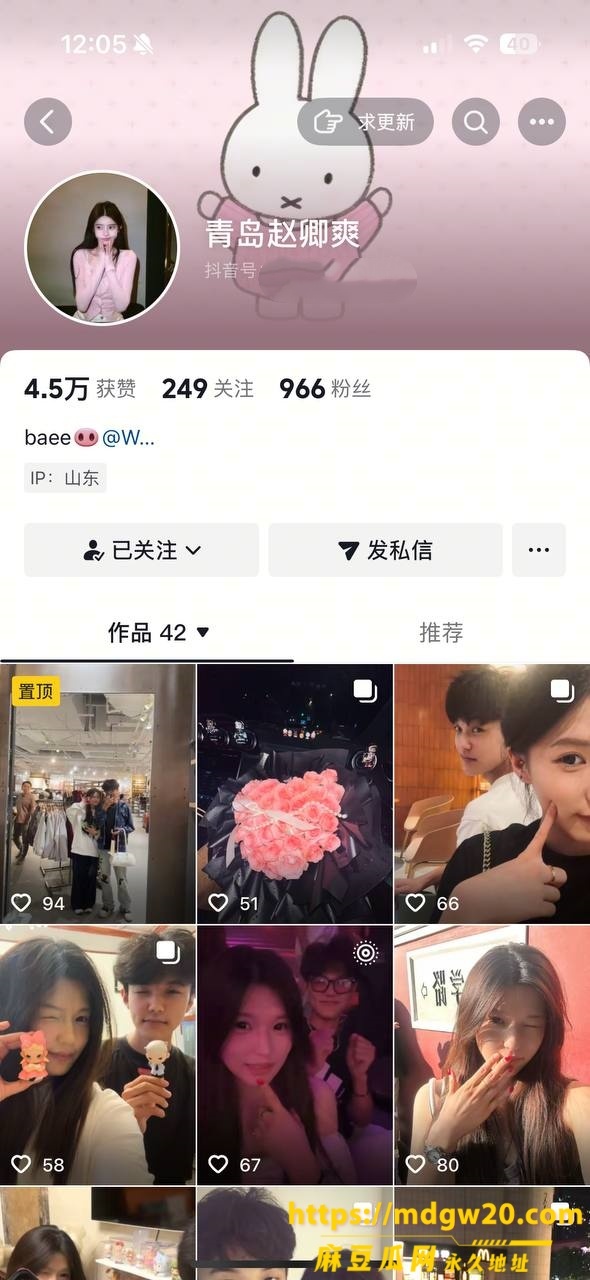Open the rose bouquet post with 51 likes

pos(295,793)
